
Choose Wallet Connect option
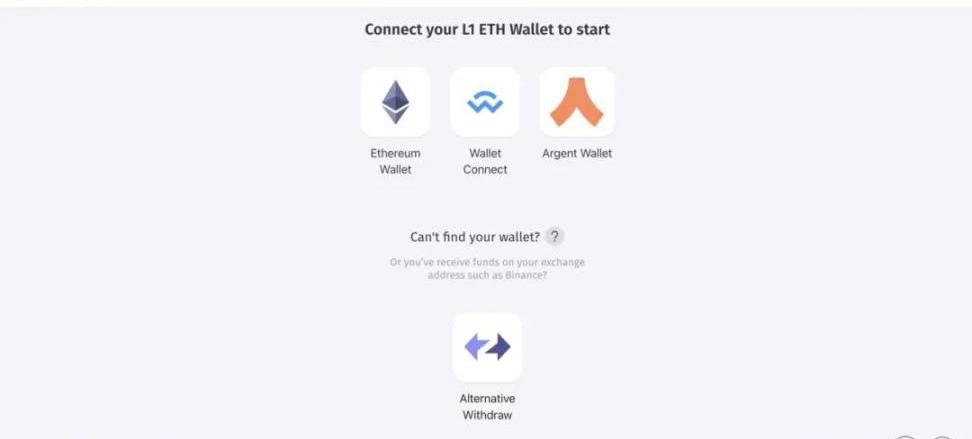(485, 102)
